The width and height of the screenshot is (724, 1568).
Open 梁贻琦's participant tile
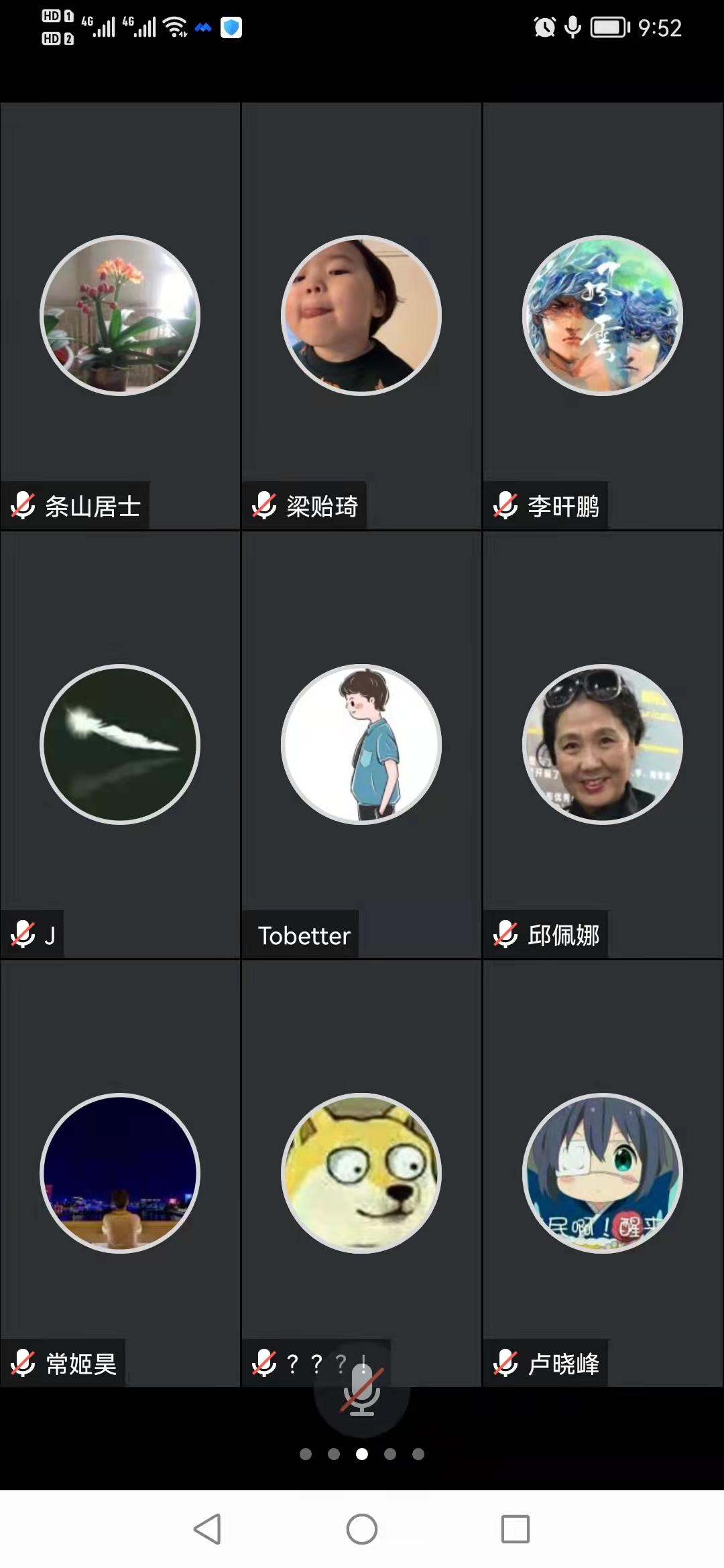coord(361,316)
